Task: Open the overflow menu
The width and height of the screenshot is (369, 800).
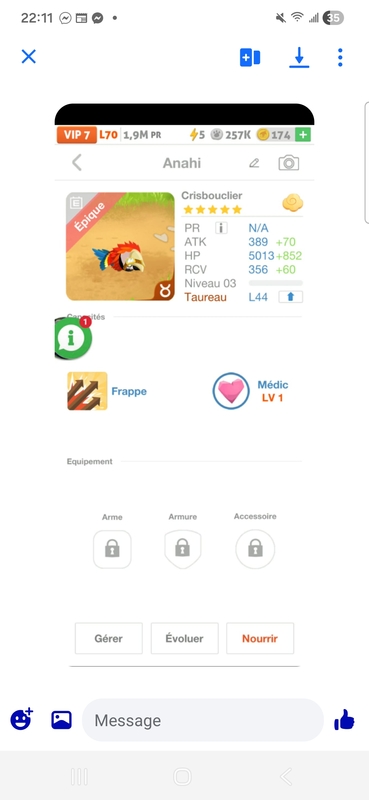Action: tap(340, 57)
